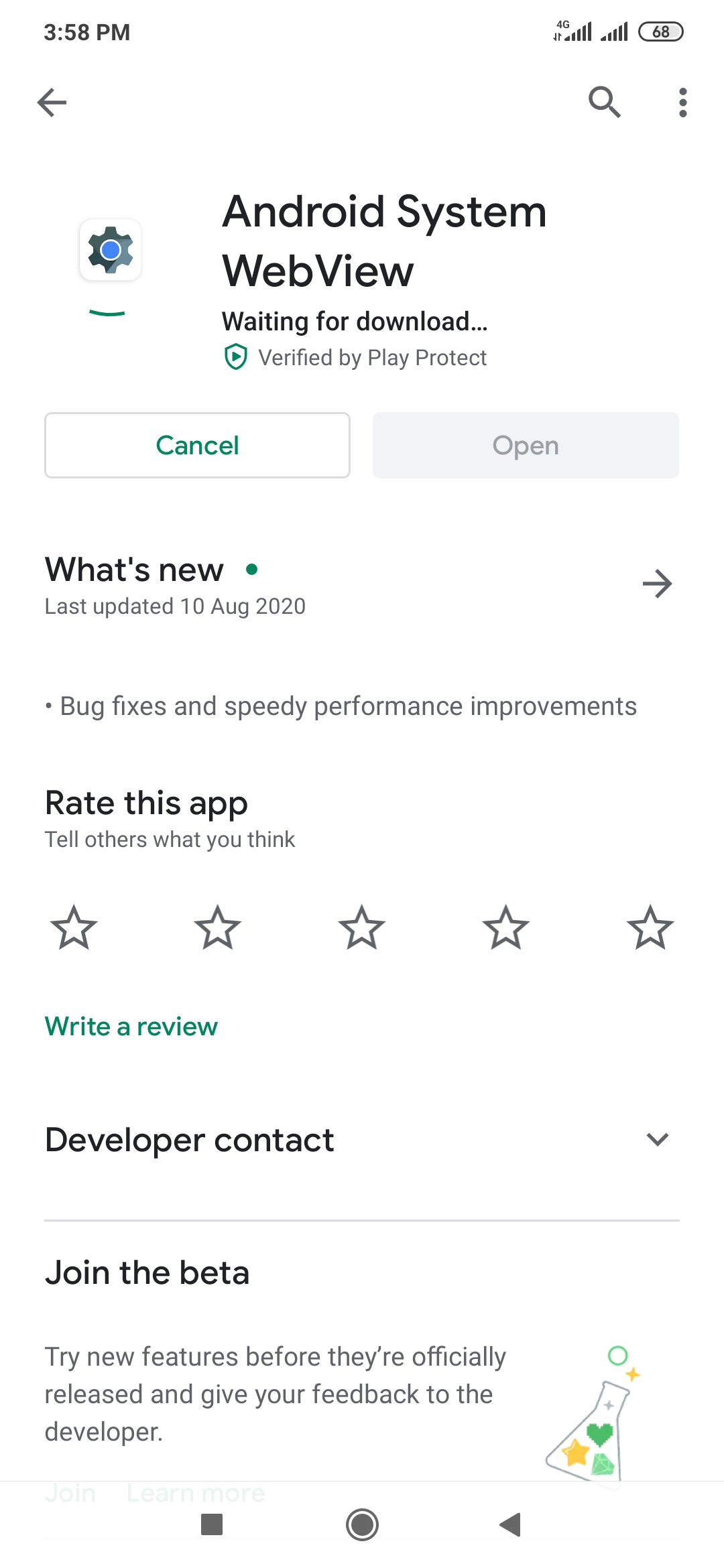Rate the app one star

pyautogui.click(x=74, y=927)
